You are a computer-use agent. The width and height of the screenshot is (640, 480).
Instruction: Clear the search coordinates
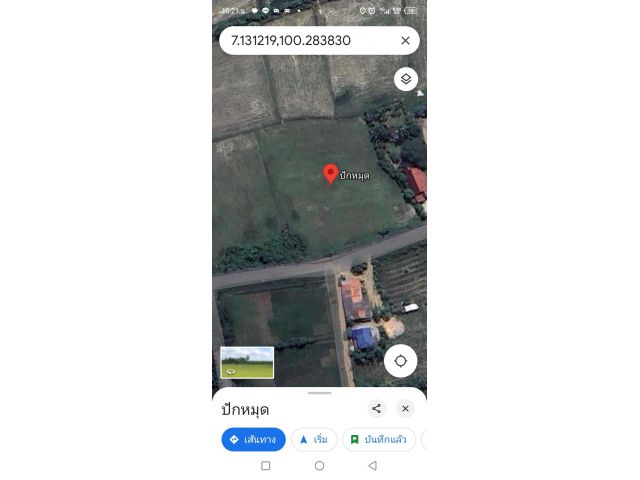coord(405,41)
